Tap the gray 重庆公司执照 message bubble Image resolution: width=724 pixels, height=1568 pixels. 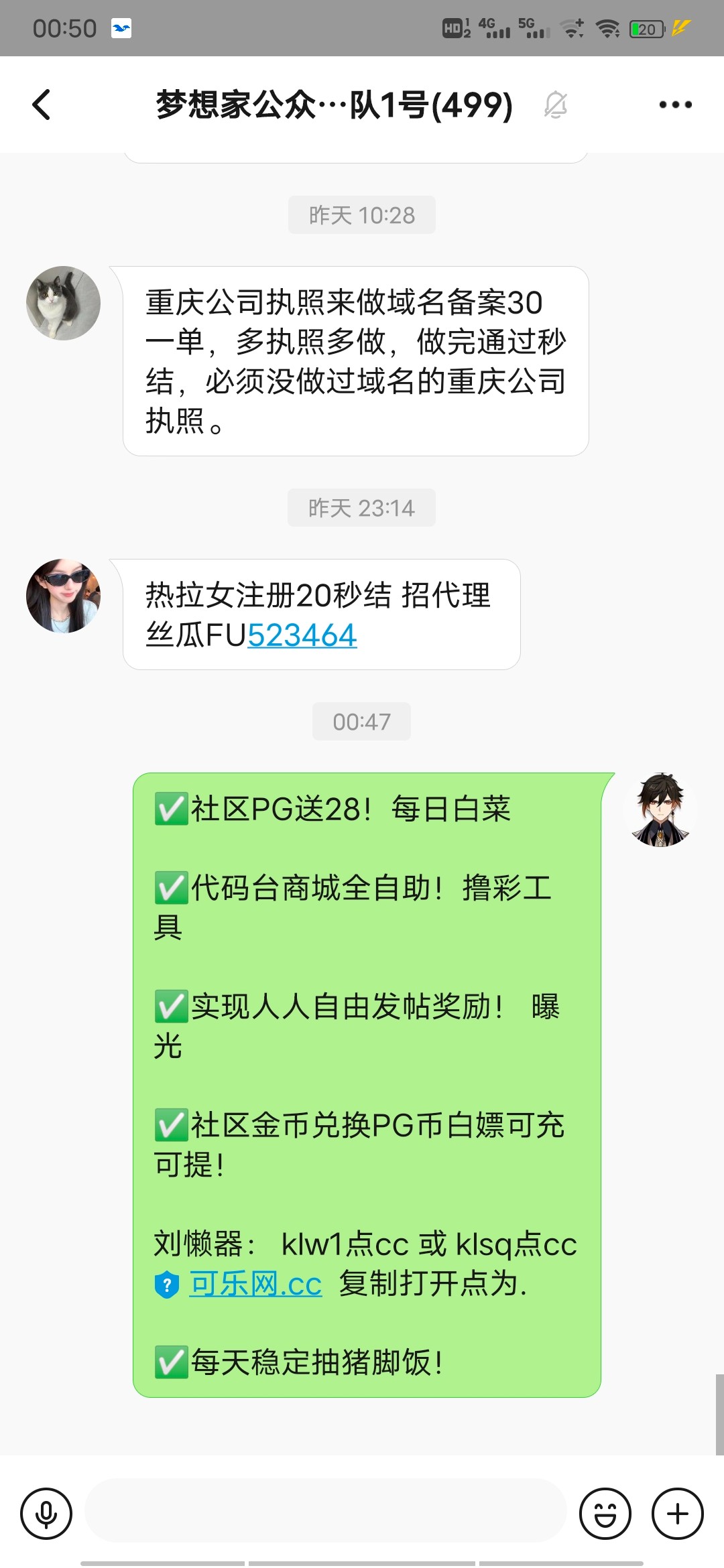point(353,360)
